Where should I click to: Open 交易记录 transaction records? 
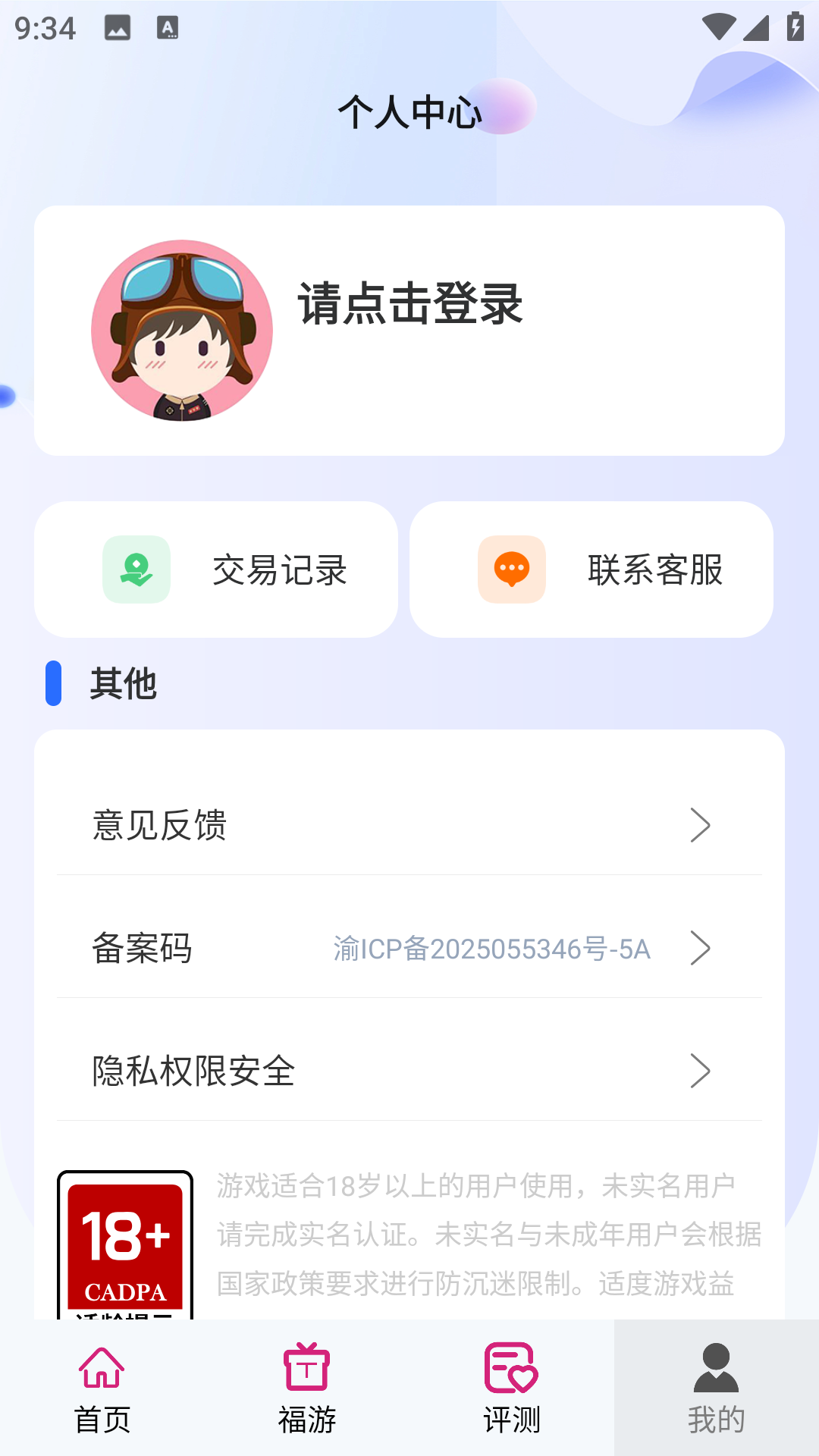(x=216, y=570)
